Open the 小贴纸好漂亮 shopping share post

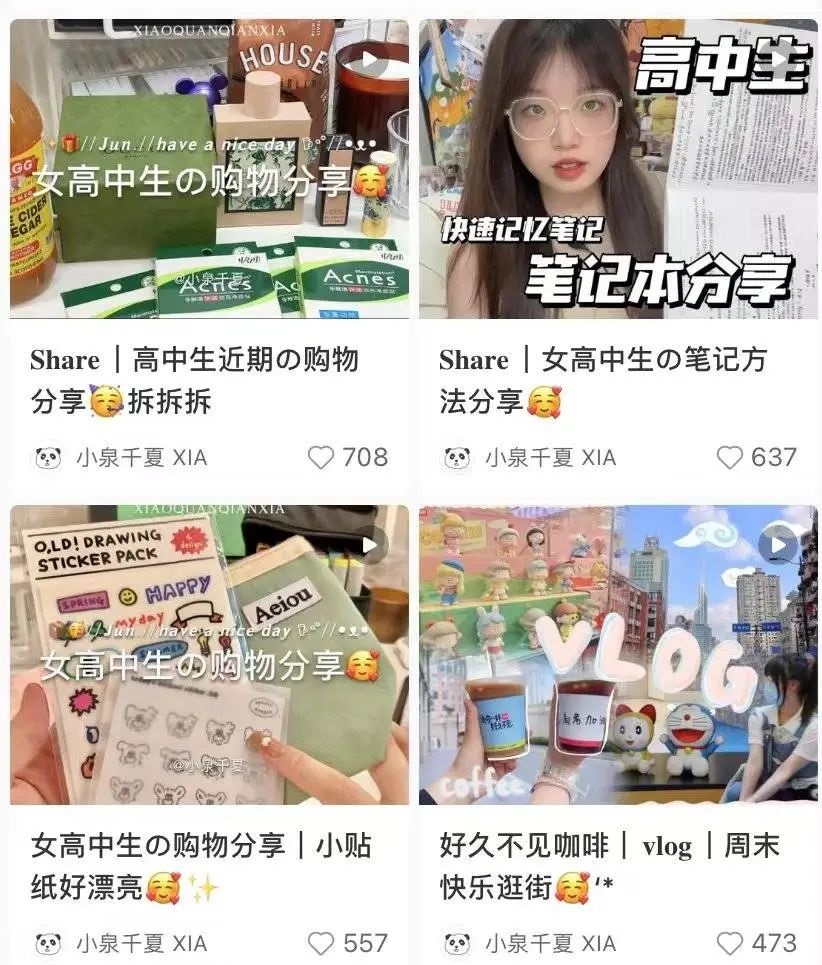[209, 655]
